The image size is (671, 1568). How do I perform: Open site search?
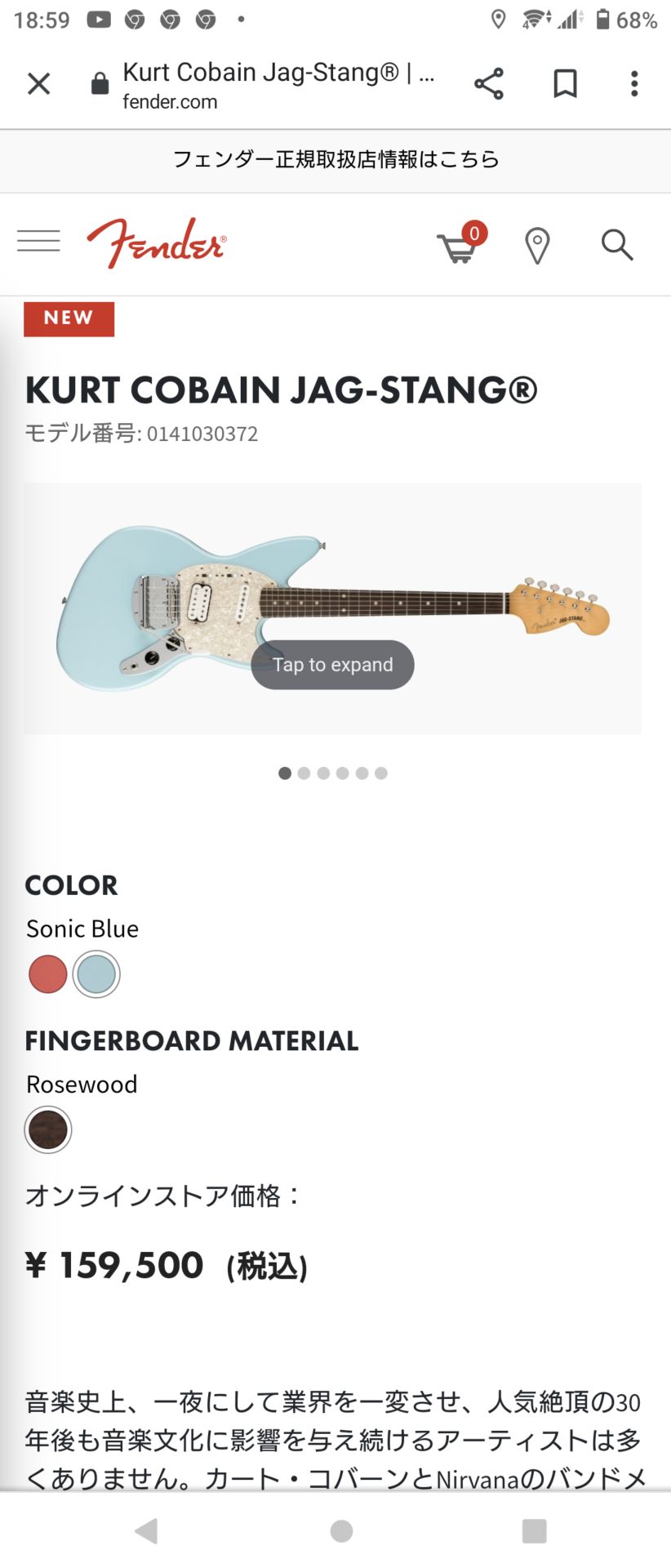coord(617,244)
